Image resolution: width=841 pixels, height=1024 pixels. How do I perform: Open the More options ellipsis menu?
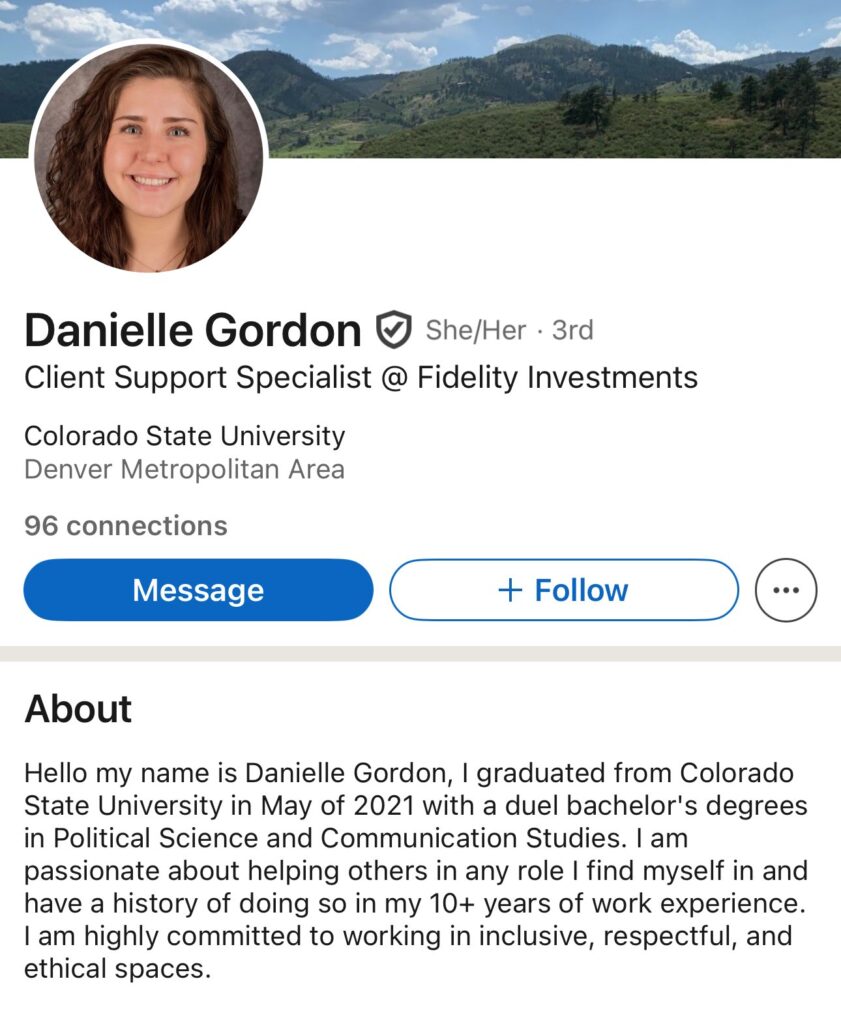point(787,590)
